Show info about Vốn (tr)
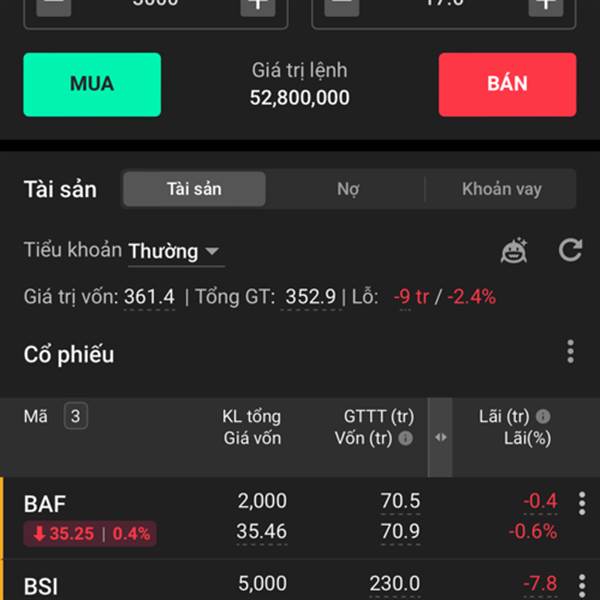This screenshot has height=600, width=600. click(405, 438)
